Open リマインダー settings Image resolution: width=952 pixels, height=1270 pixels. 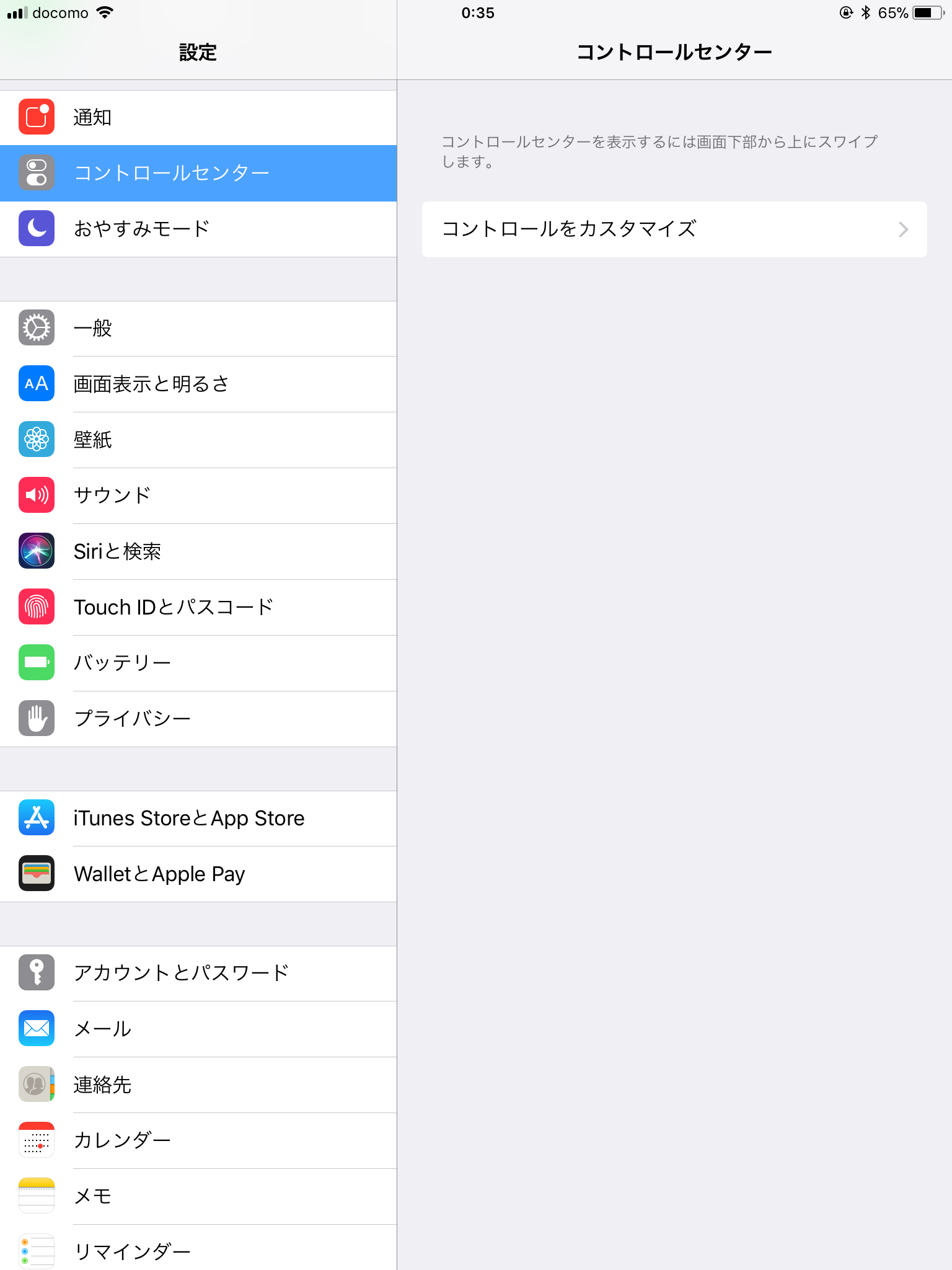point(198,1251)
